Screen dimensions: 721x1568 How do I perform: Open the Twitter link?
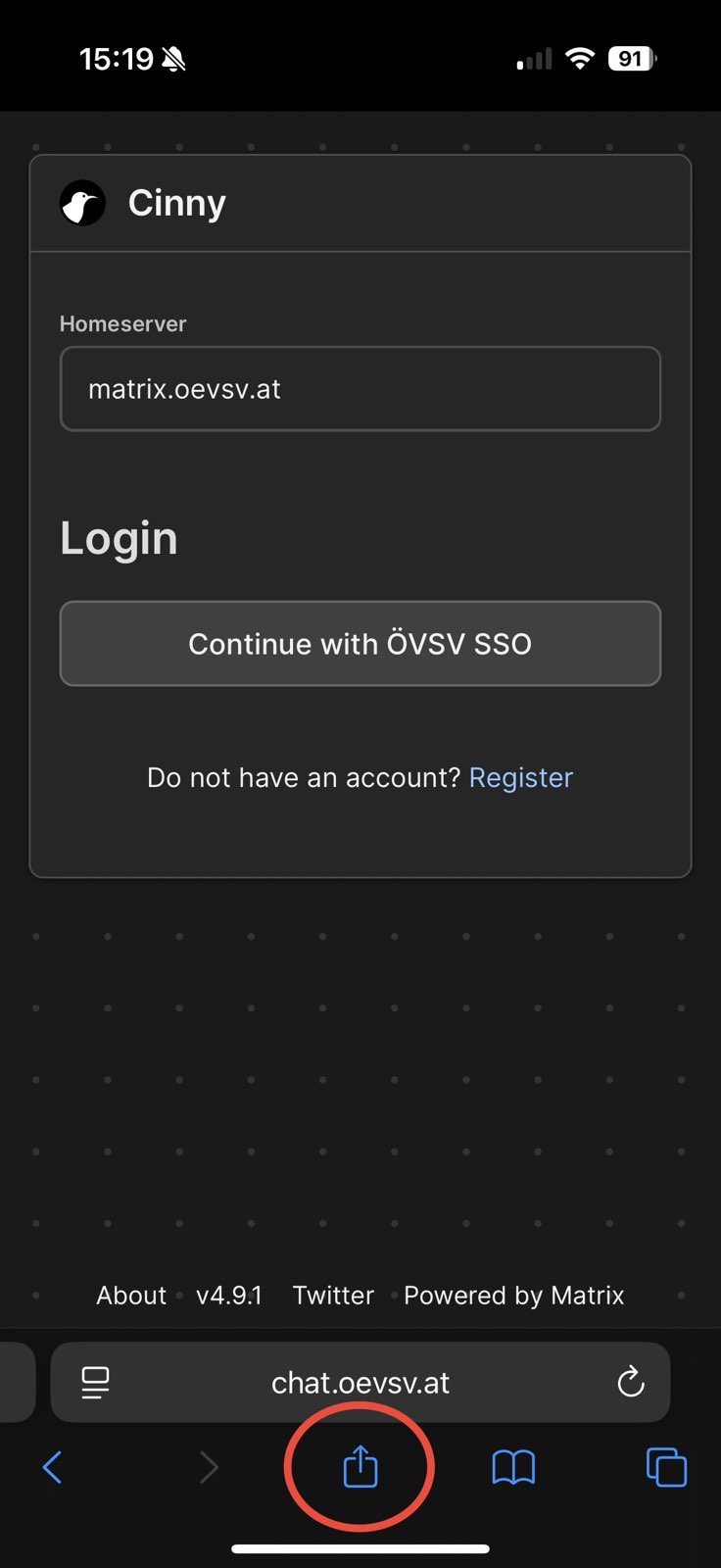(333, 1296)
